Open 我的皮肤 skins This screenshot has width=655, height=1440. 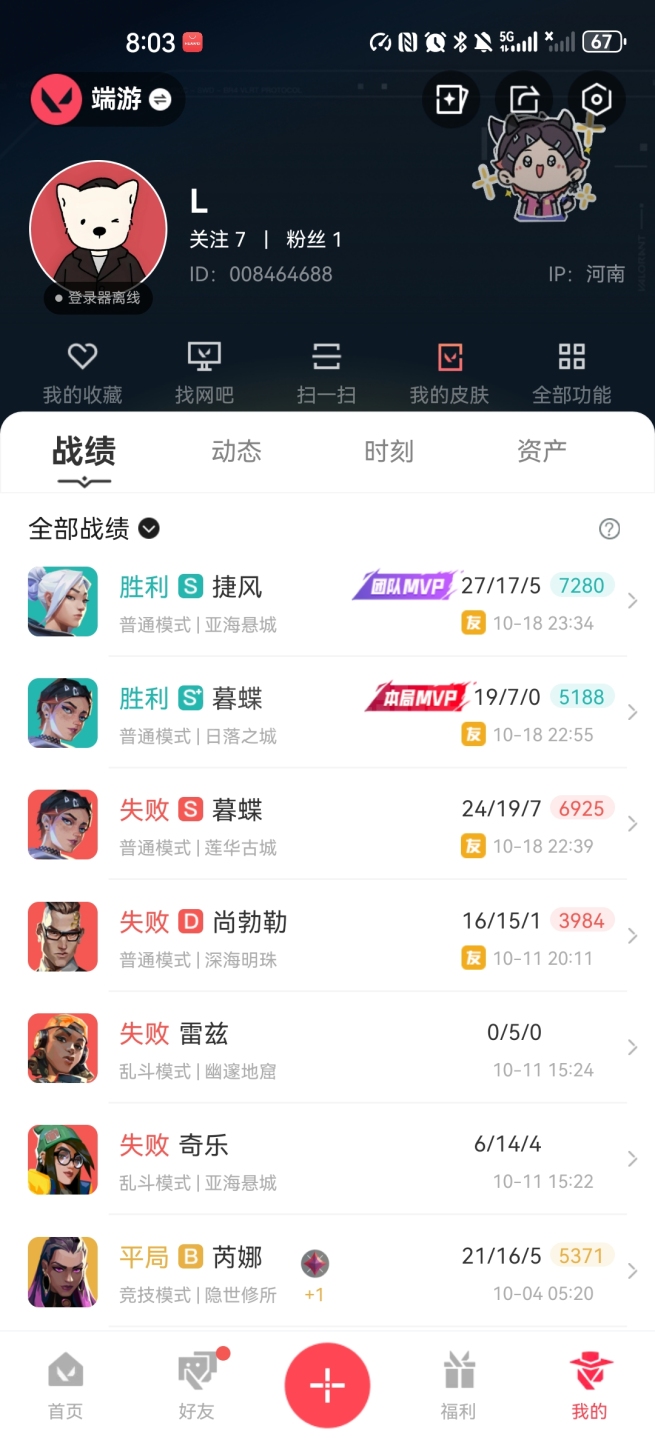coord(449,373)
